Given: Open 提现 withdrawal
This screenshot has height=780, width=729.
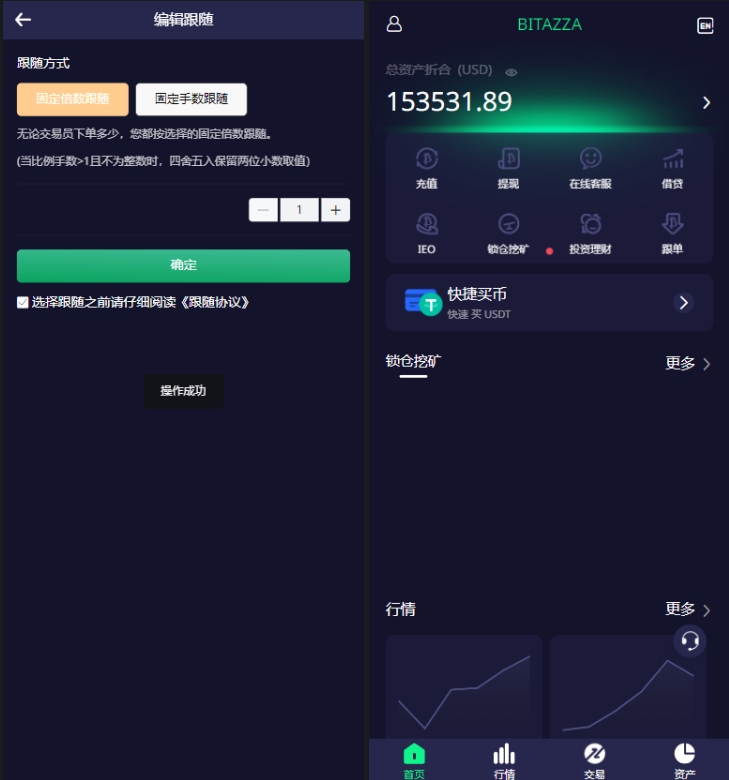Looking at the screenshot, I should point(508,167).
